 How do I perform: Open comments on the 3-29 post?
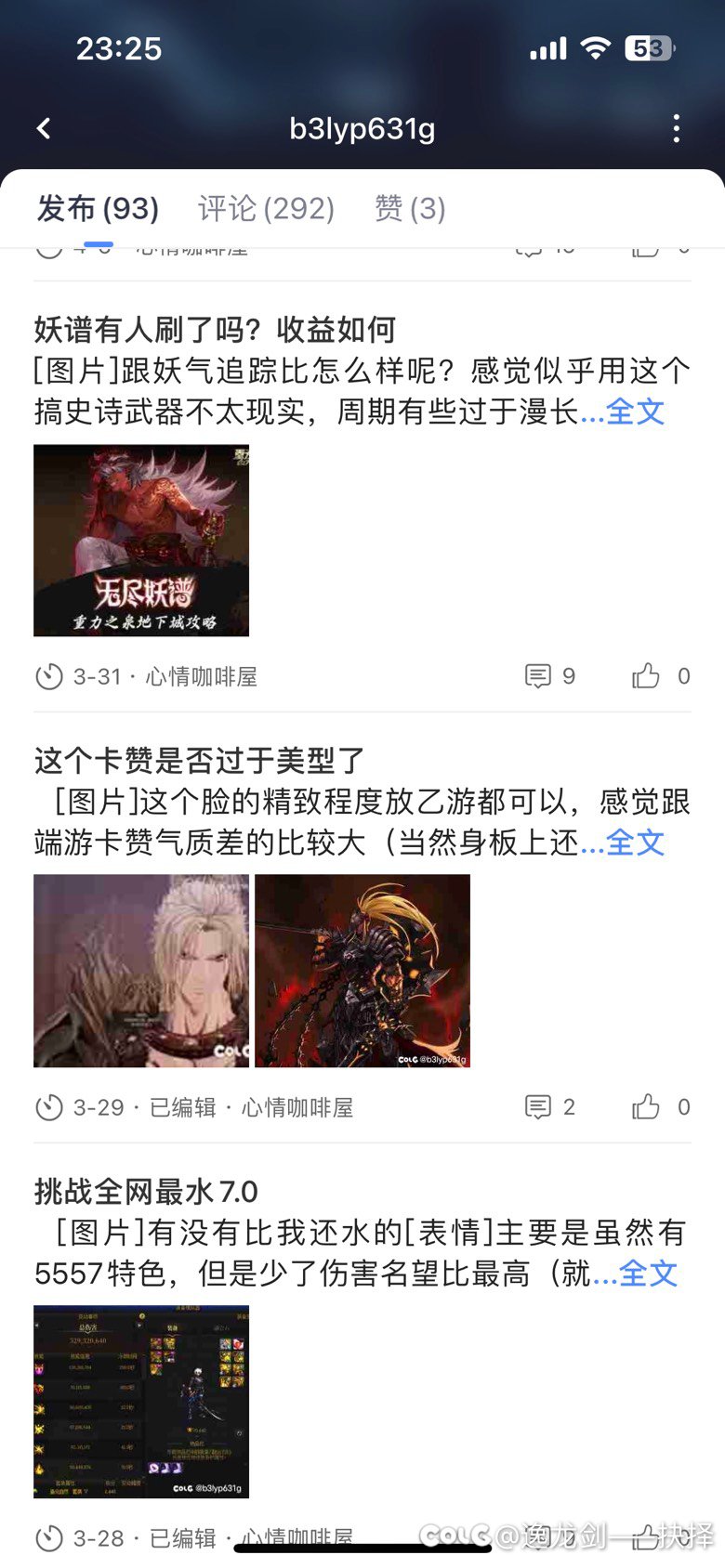click(x=550, y=1107)
